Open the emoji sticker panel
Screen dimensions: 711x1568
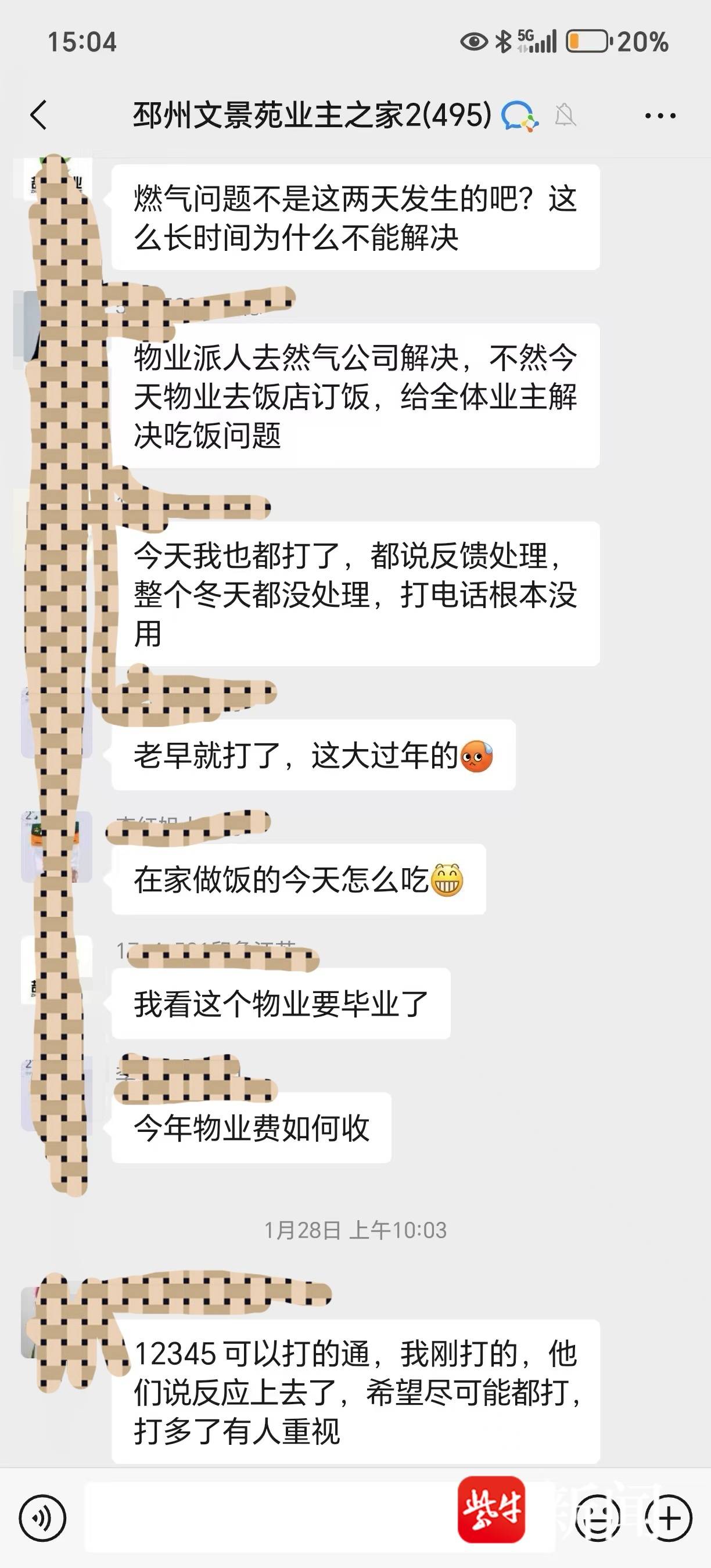[598, 1518]
